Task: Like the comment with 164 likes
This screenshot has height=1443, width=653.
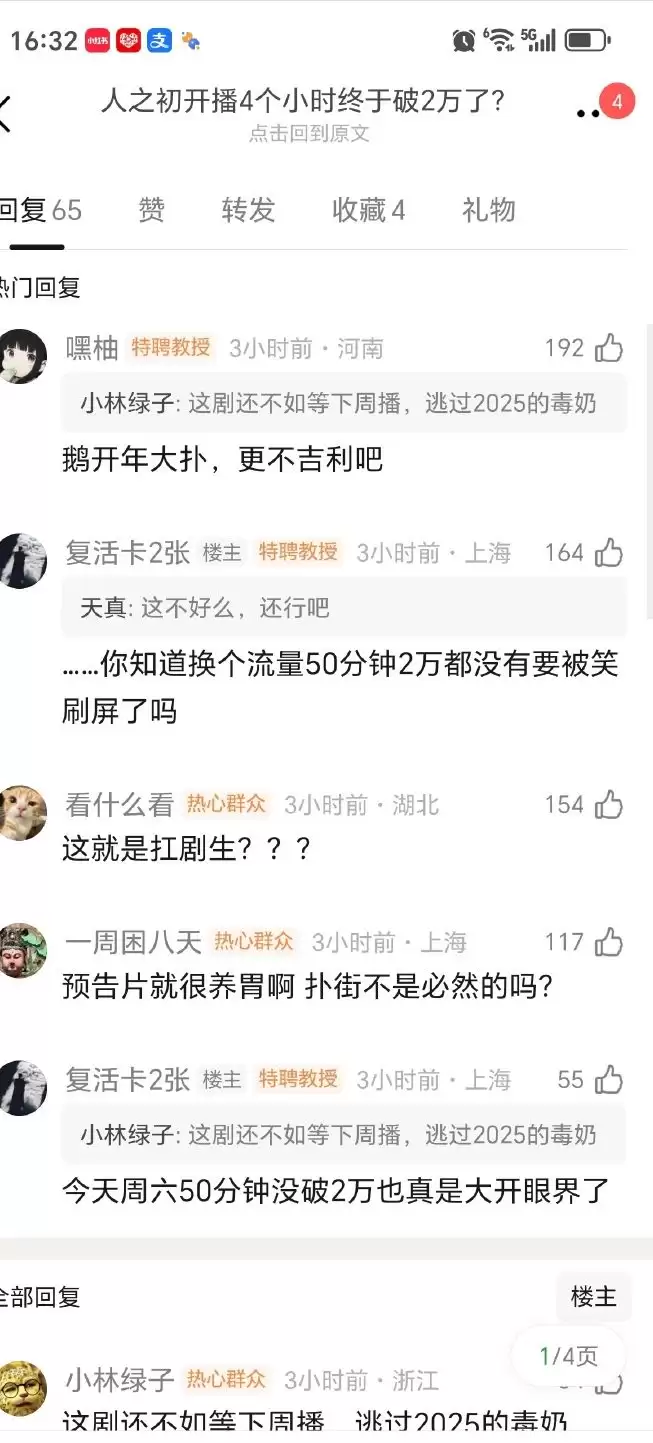Action: [x=608, y=552]
